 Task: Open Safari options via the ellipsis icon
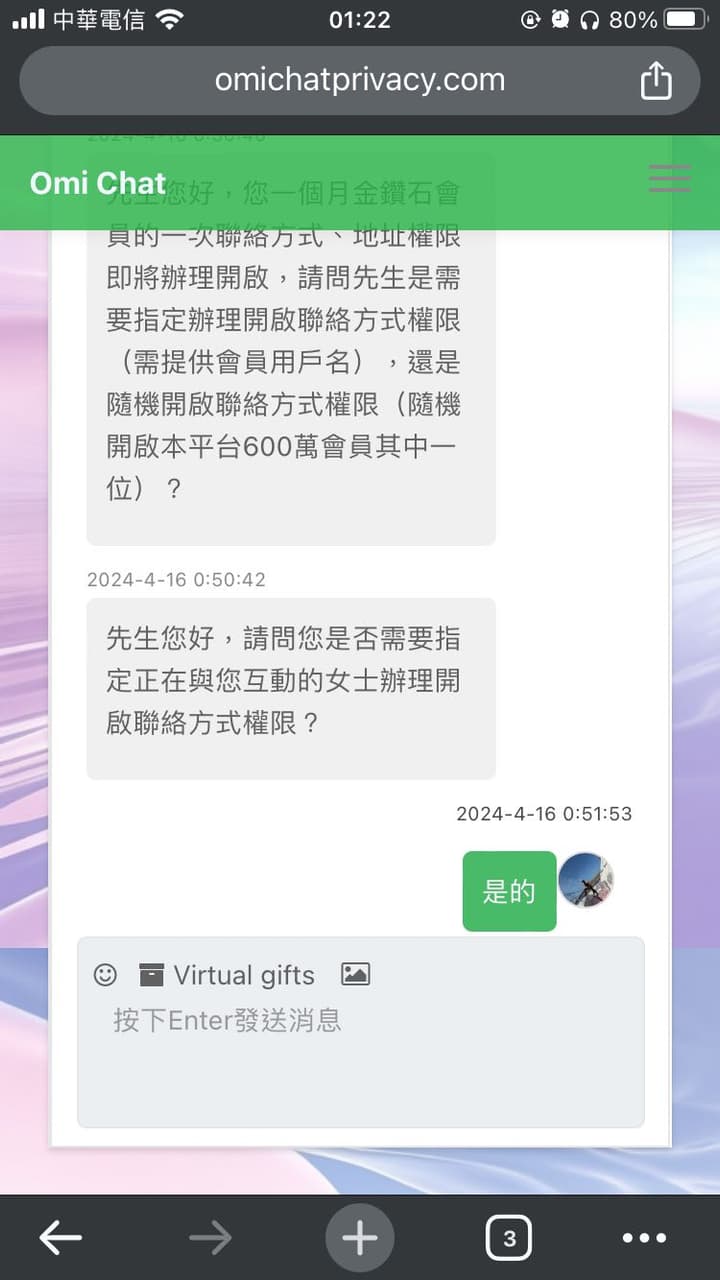pos(645,1237)
